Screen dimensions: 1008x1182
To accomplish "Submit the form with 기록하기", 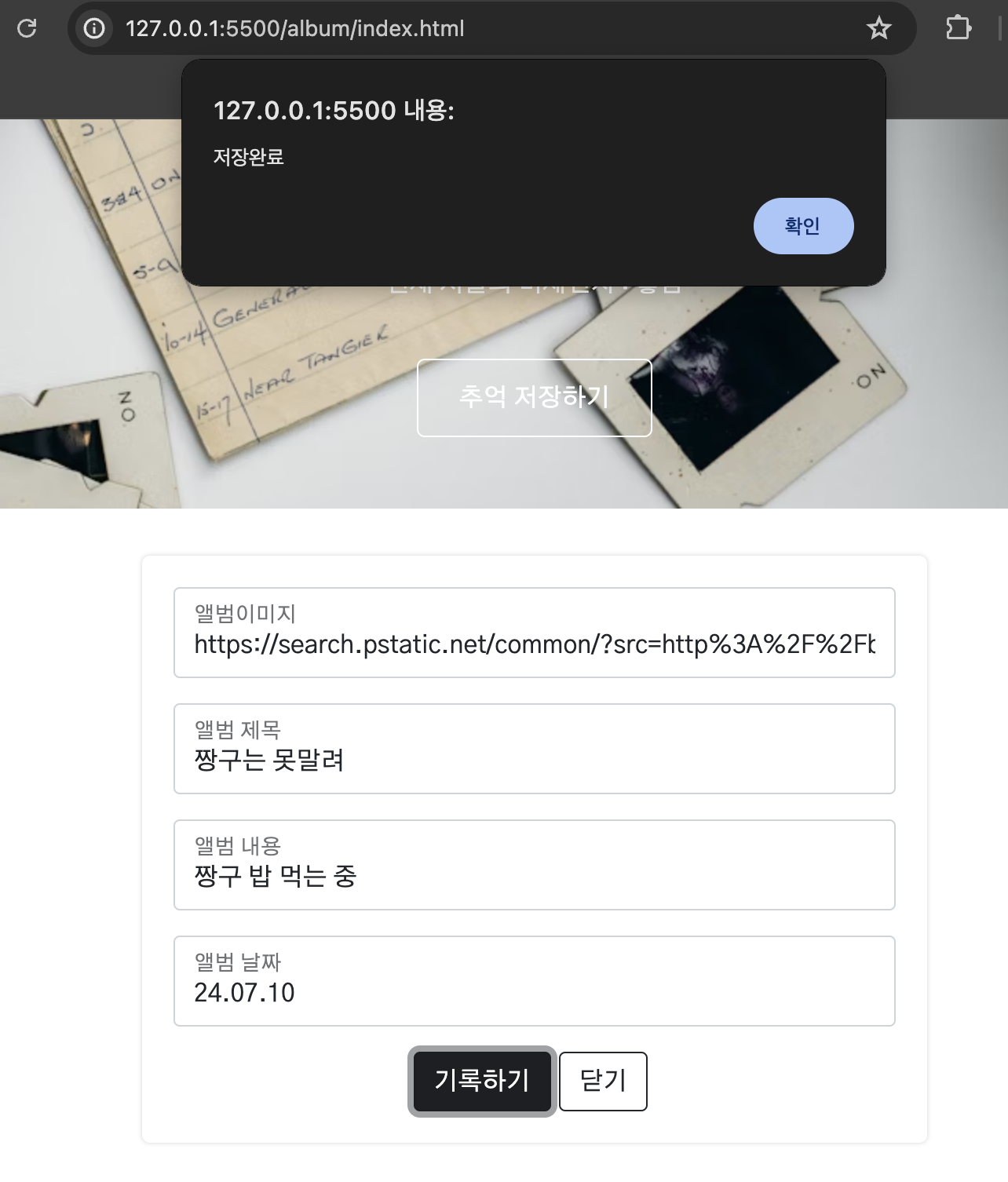I will 482,1081.
